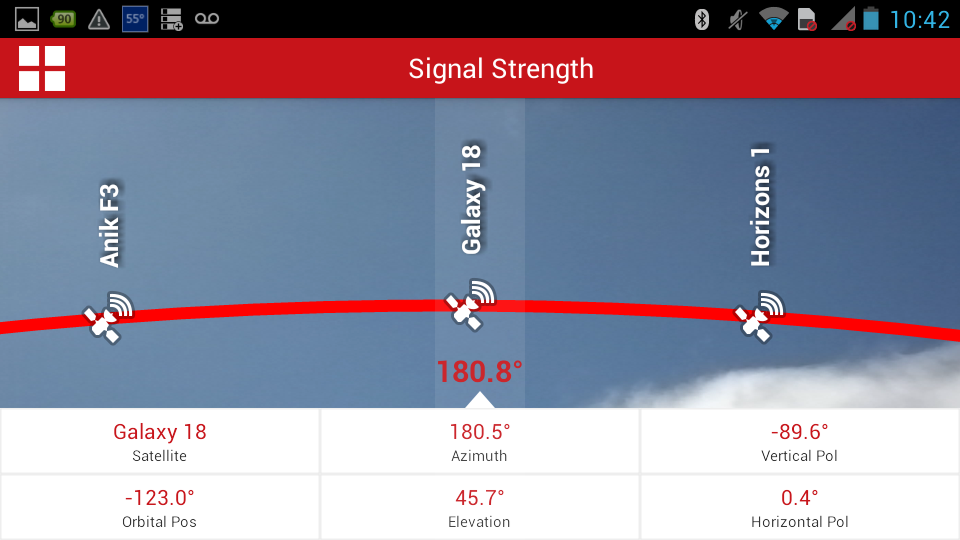Viewport: 960px width, 540px height.
Task: Select the Horizons 1 satellite marker
Action: coord(759,316)
